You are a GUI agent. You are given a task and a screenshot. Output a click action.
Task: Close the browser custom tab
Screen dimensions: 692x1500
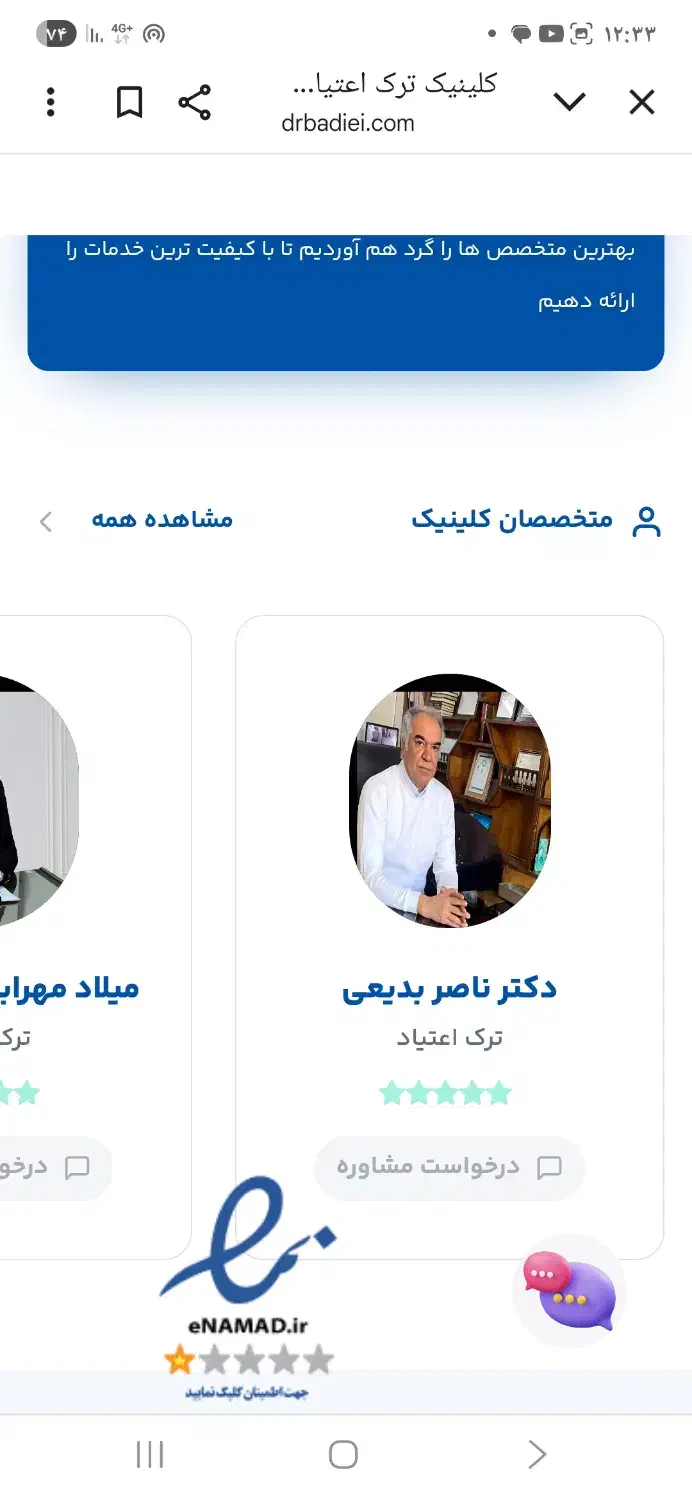[641, 102]
